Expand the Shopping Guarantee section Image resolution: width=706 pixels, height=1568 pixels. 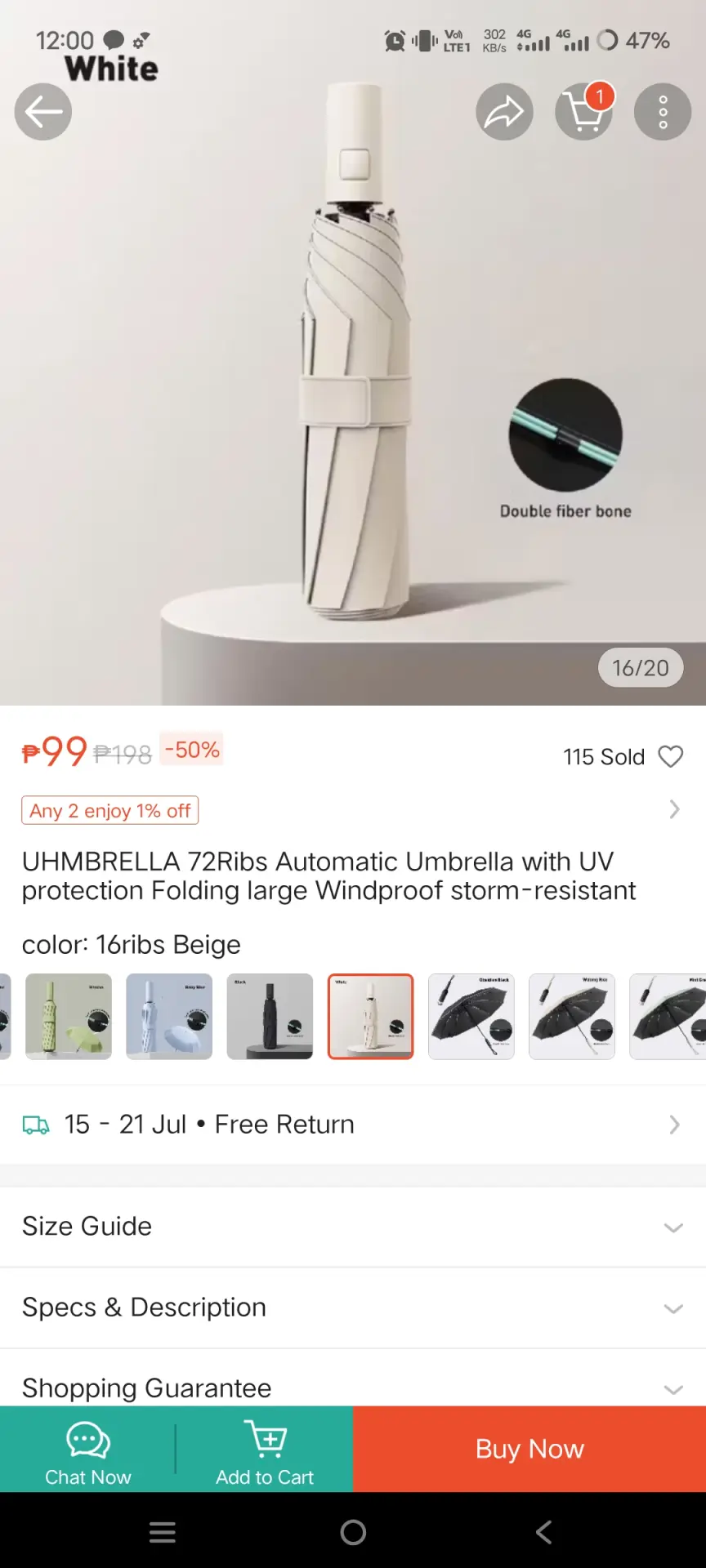point(353,1388)
